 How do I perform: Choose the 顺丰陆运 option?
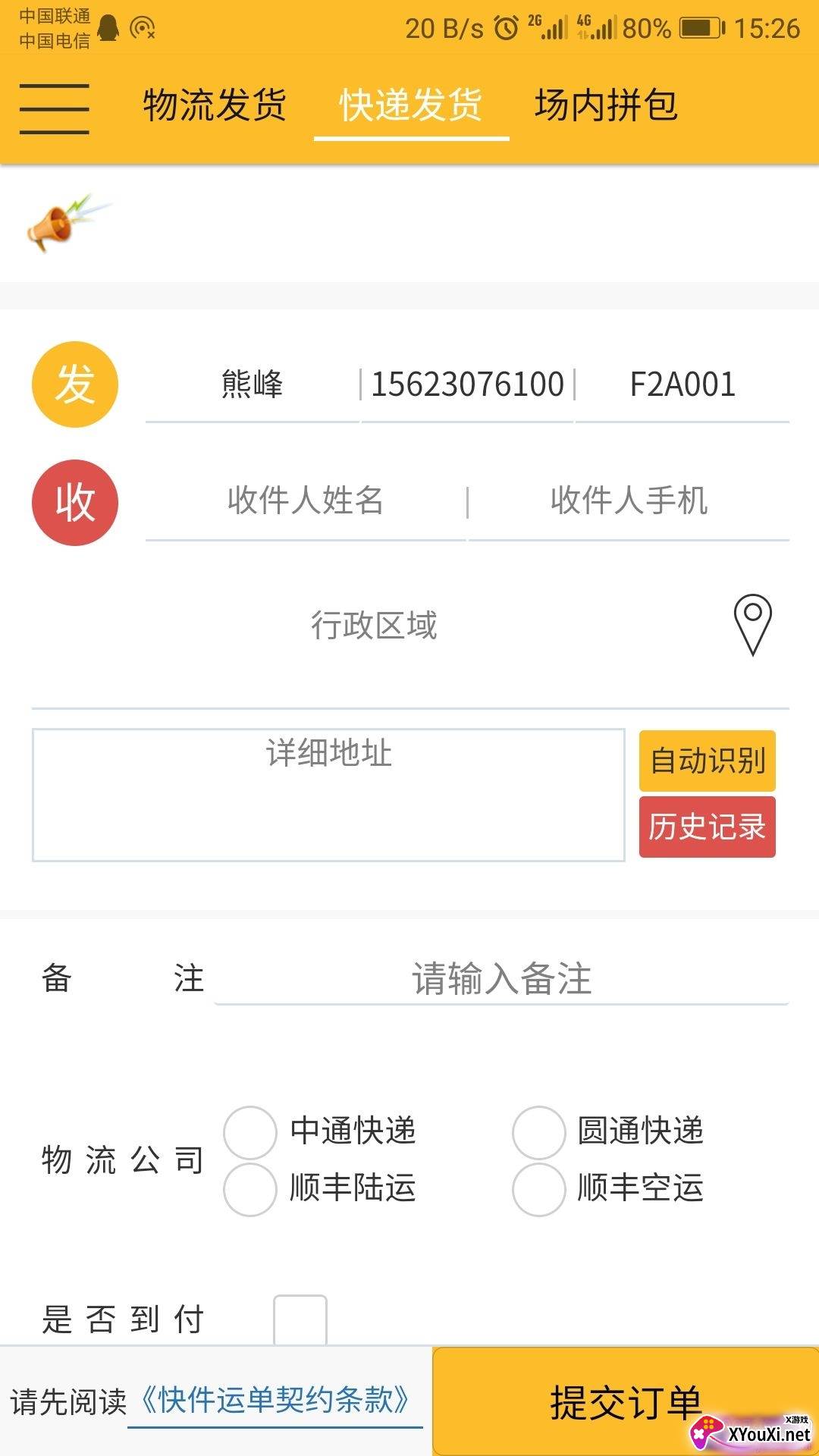point(250,1189)
